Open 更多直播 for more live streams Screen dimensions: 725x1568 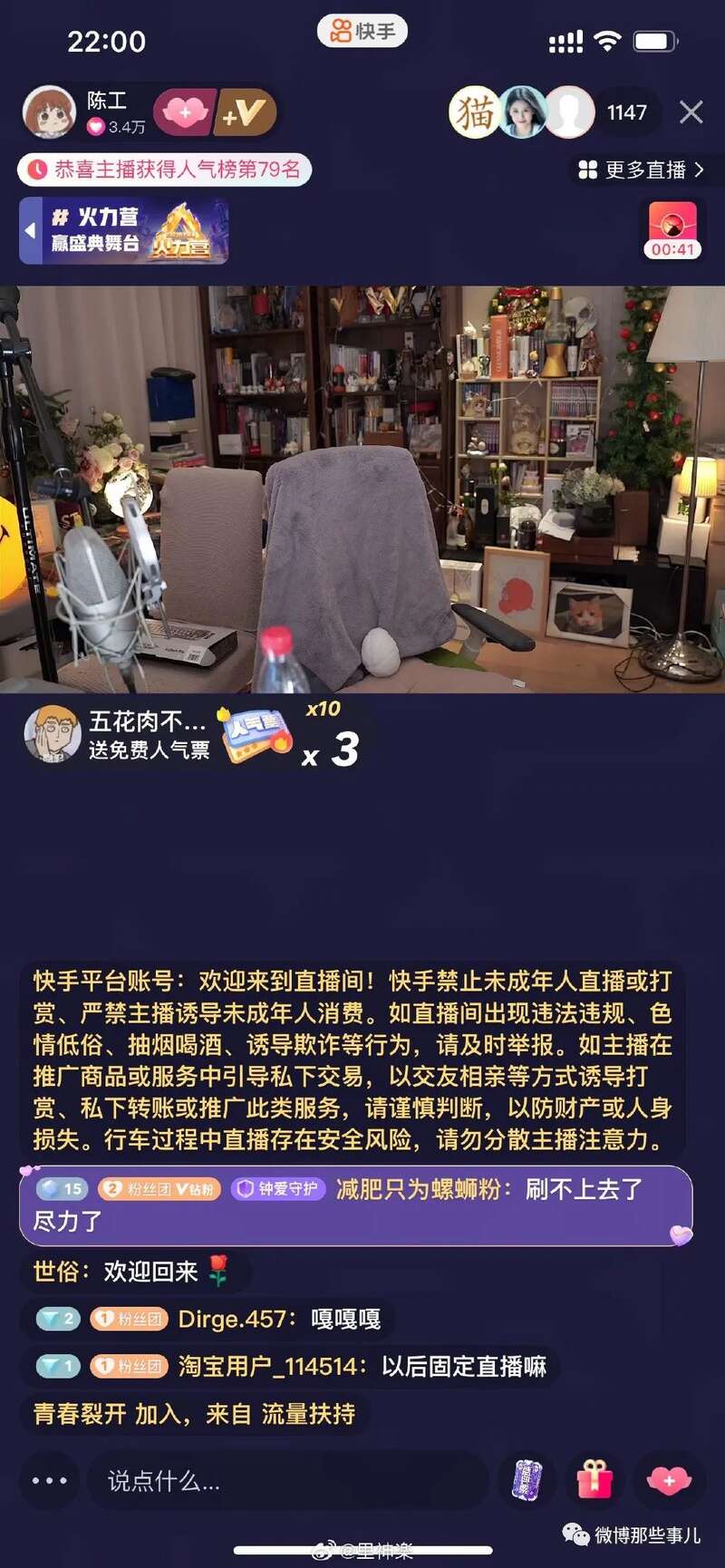pos(641,169)
